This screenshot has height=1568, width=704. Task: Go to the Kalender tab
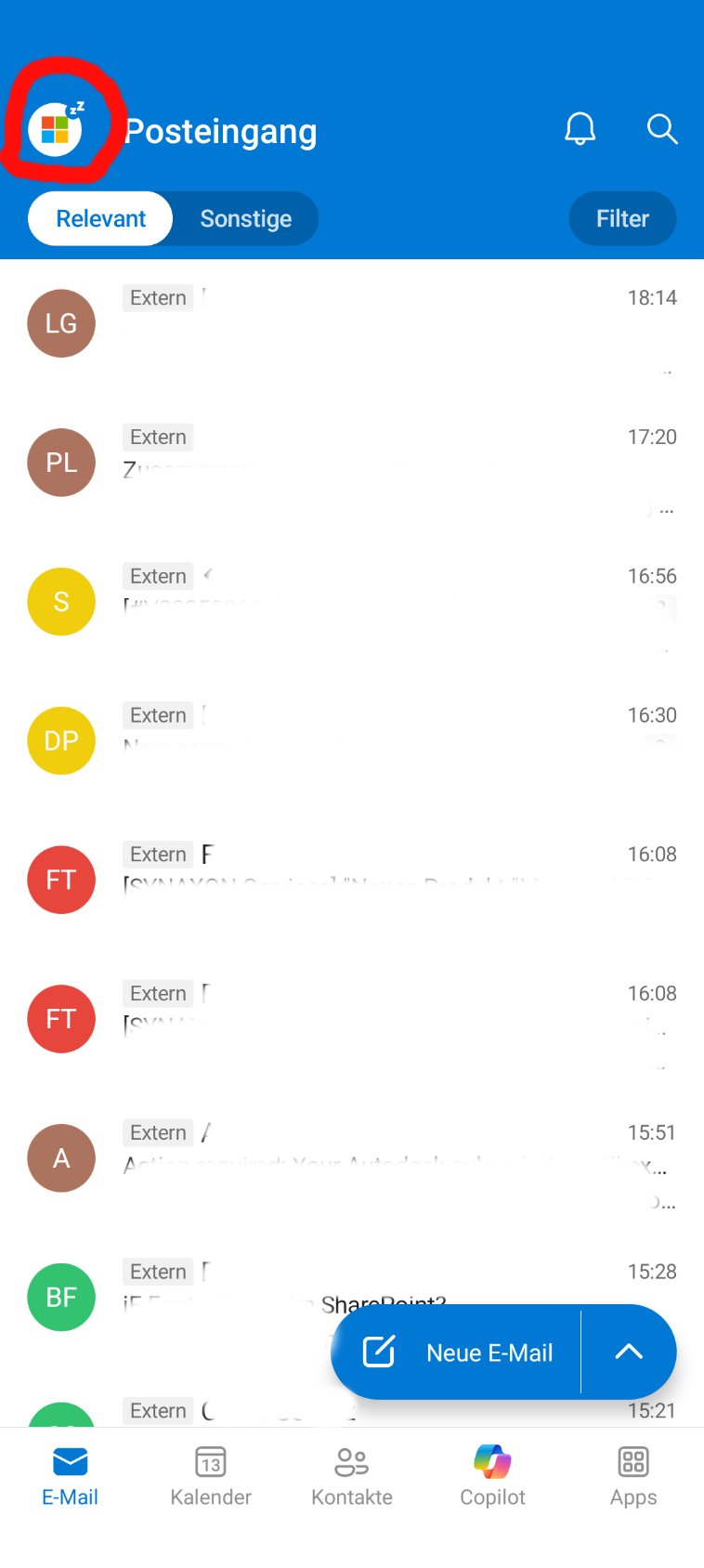(x=211, y=1475)
